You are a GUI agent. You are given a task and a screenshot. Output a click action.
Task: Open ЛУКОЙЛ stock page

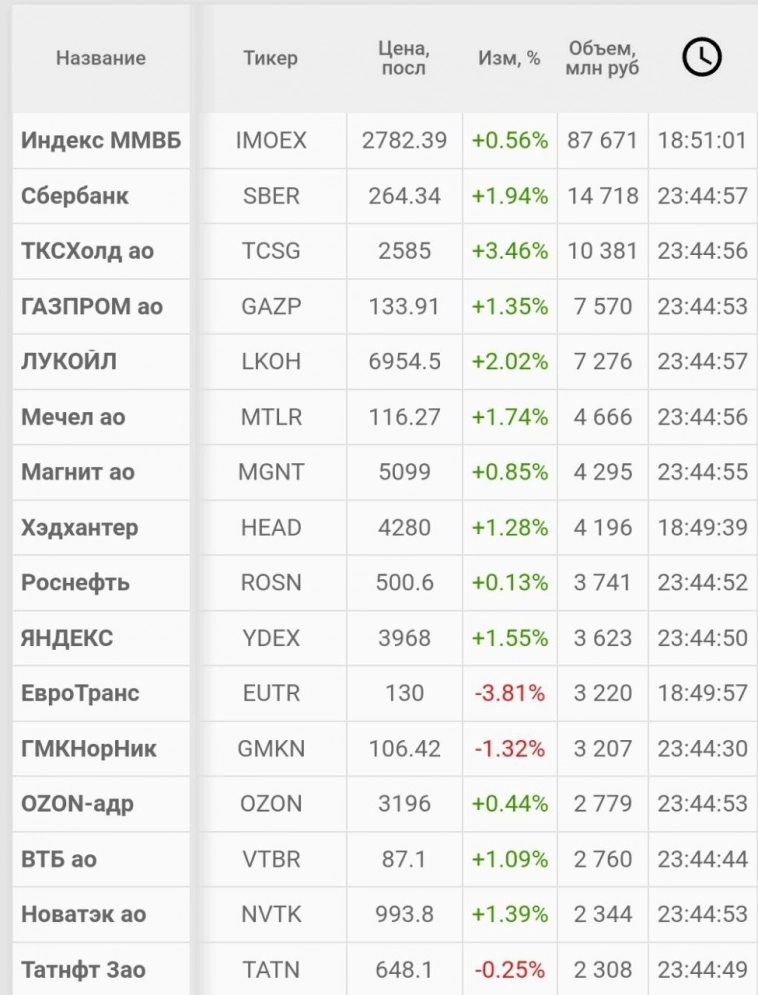coord(69,361)
